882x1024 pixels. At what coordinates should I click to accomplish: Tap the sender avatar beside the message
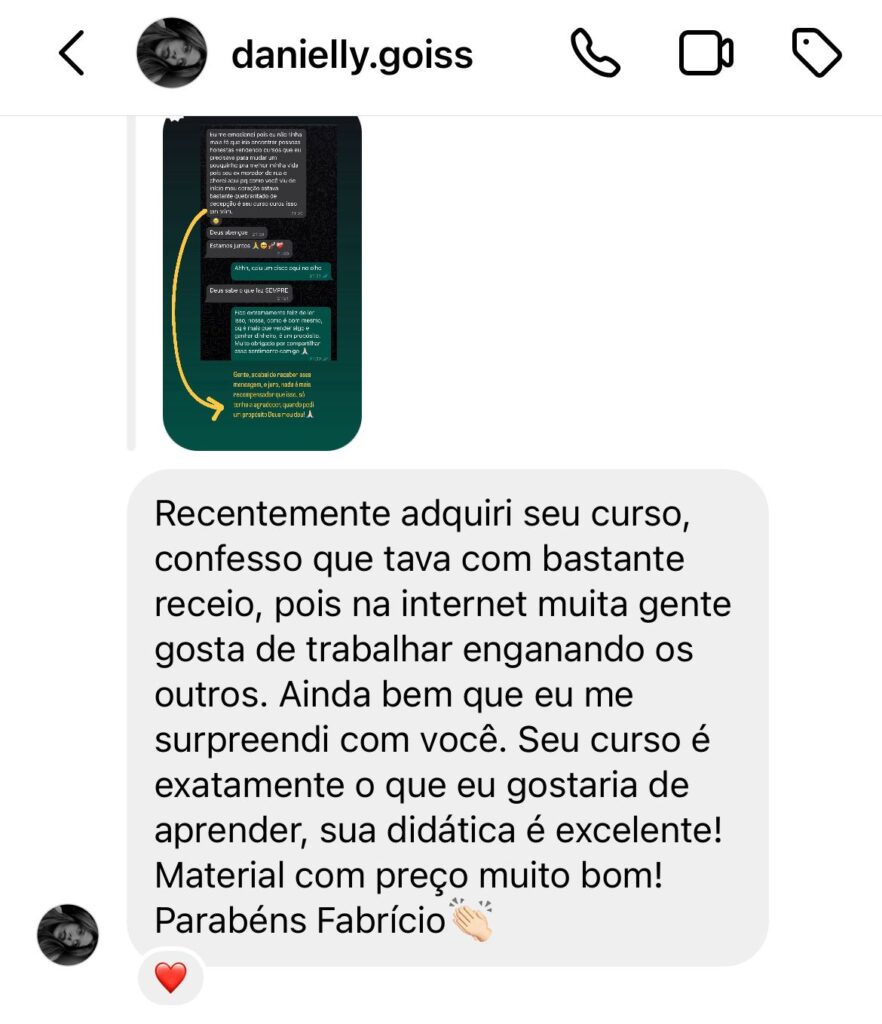coord(68,935)
